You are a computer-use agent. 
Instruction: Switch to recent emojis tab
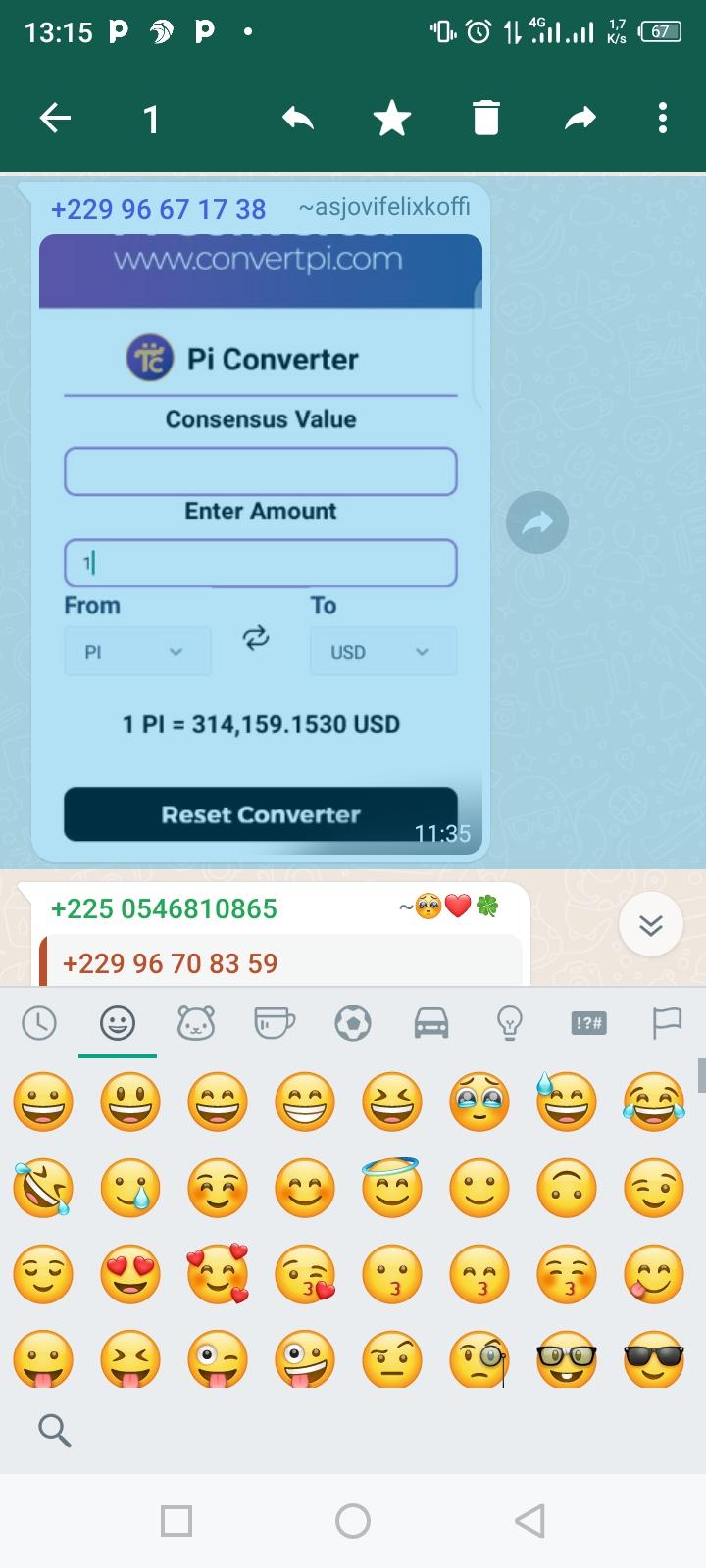click(x=39, y=1023)
